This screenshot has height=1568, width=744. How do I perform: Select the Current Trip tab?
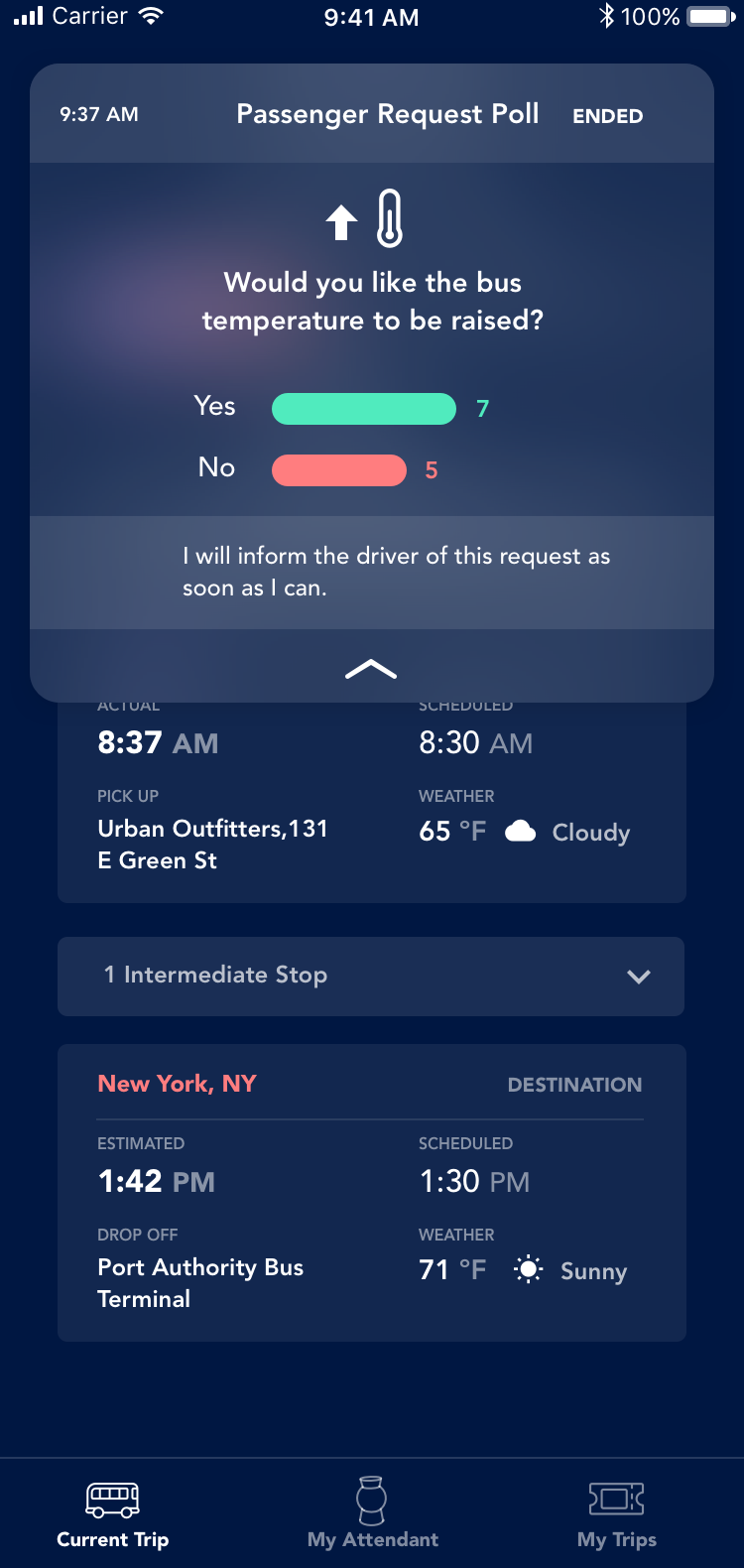pos(113,1512)
